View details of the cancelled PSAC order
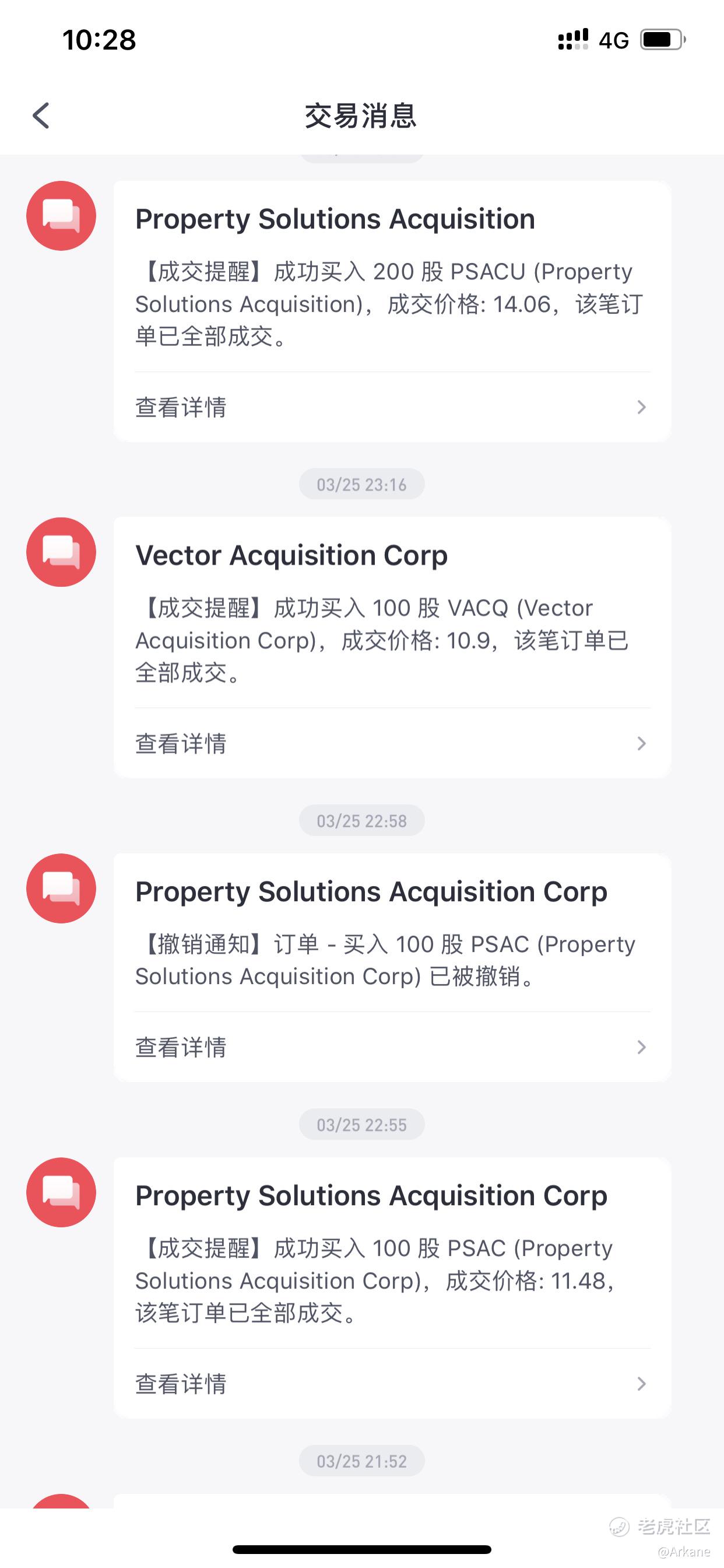724x1568 pixels. [392, 1047]
